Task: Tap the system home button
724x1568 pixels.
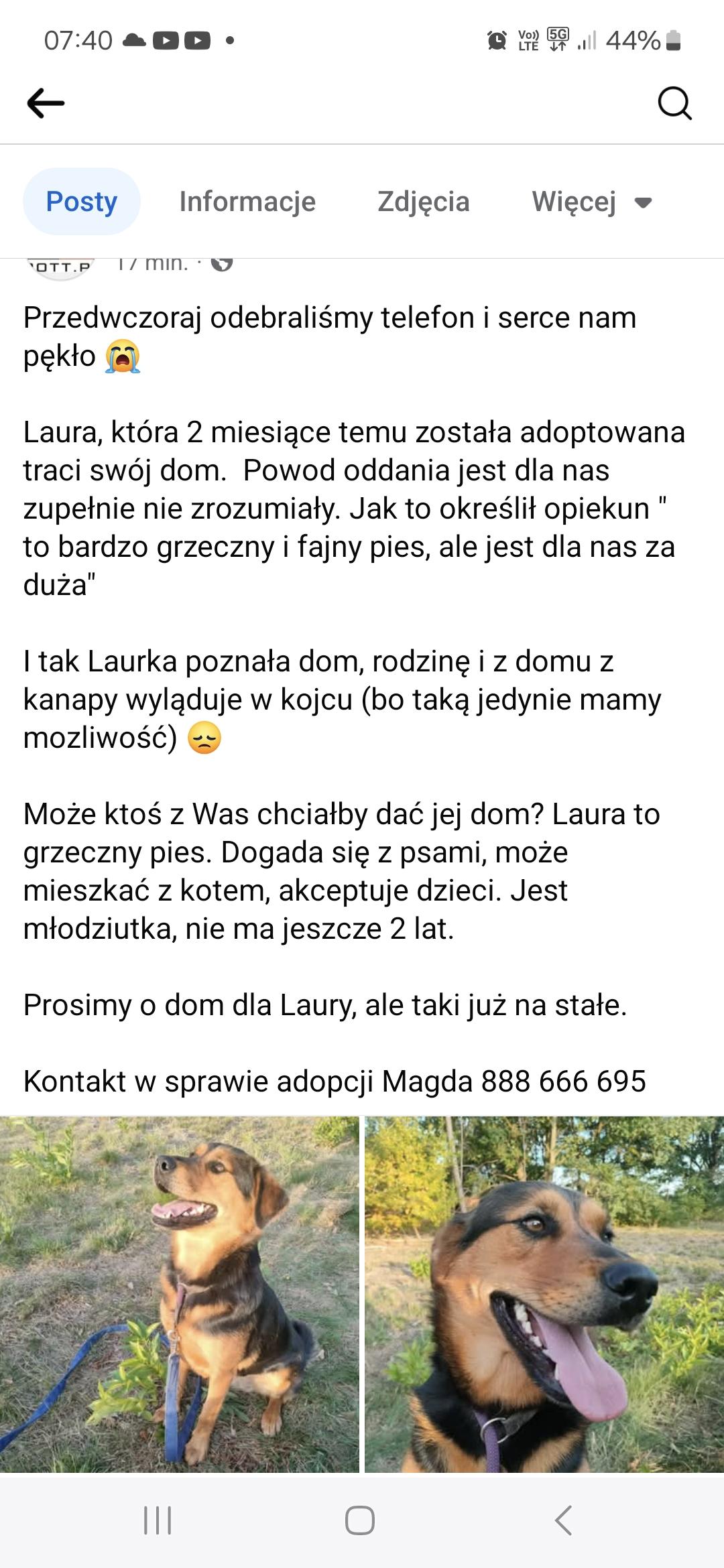Action: 360,1520
